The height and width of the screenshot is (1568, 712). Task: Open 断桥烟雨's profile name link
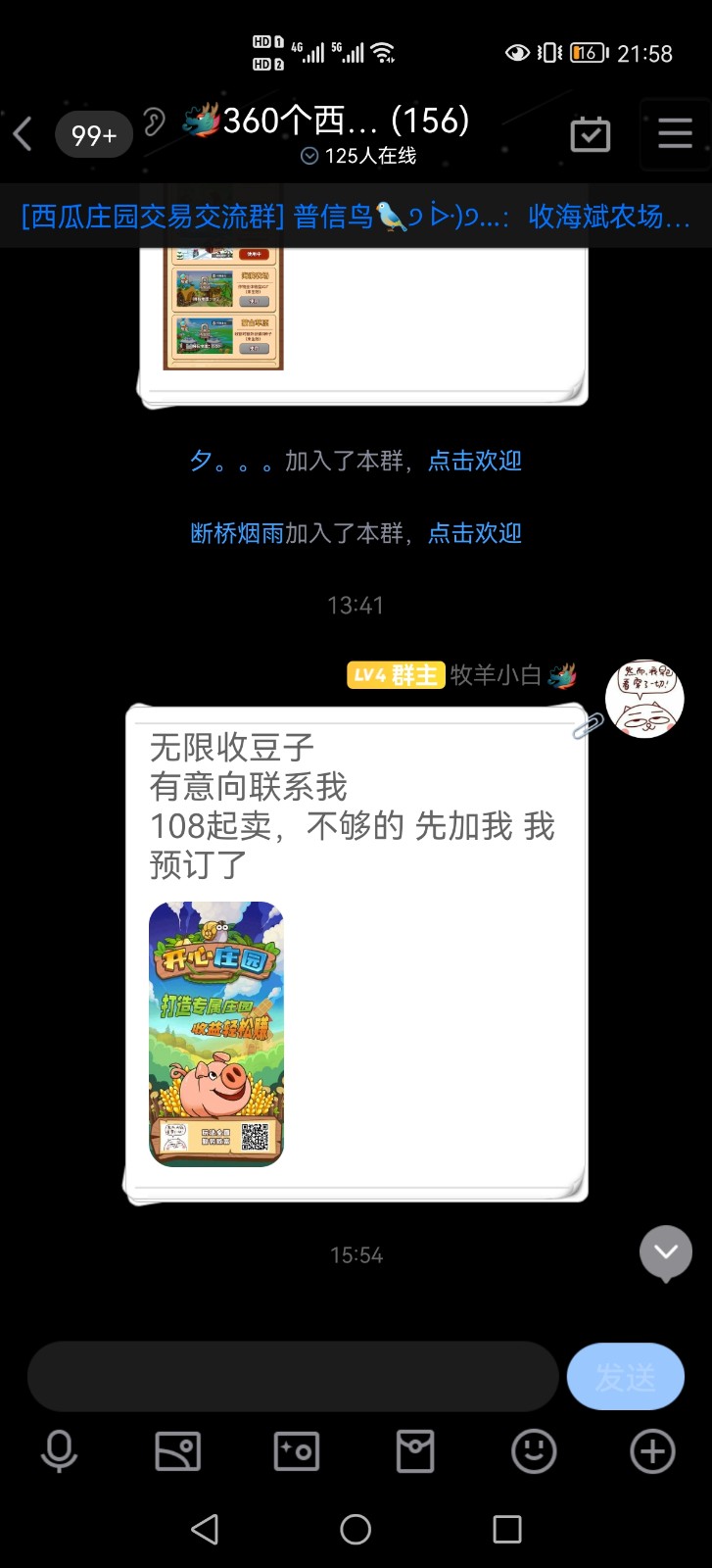coord(237,533)
